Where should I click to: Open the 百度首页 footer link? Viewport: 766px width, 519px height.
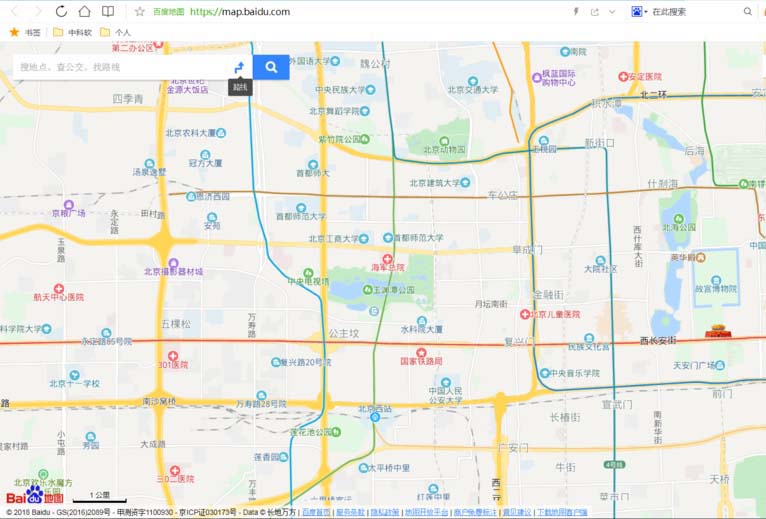click(x=316, y=512)
